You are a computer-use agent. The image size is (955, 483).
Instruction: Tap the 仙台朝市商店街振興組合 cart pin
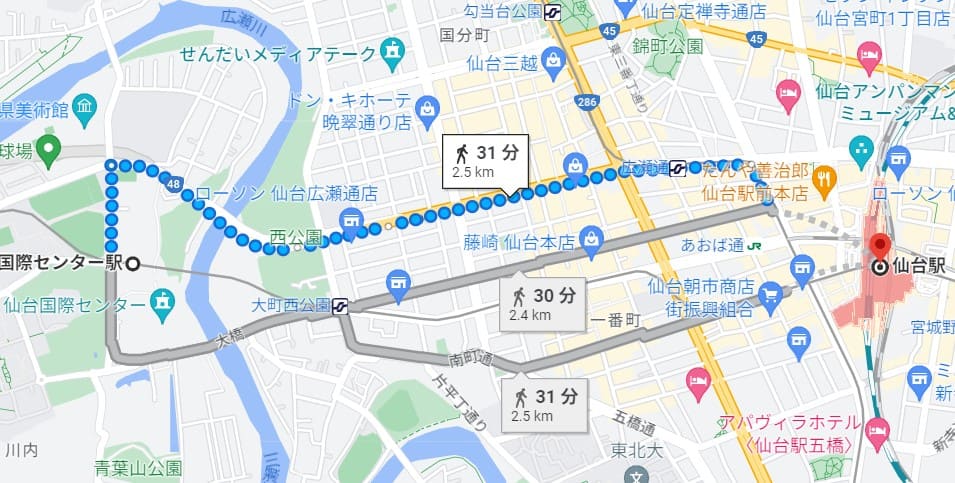point(770,294)
